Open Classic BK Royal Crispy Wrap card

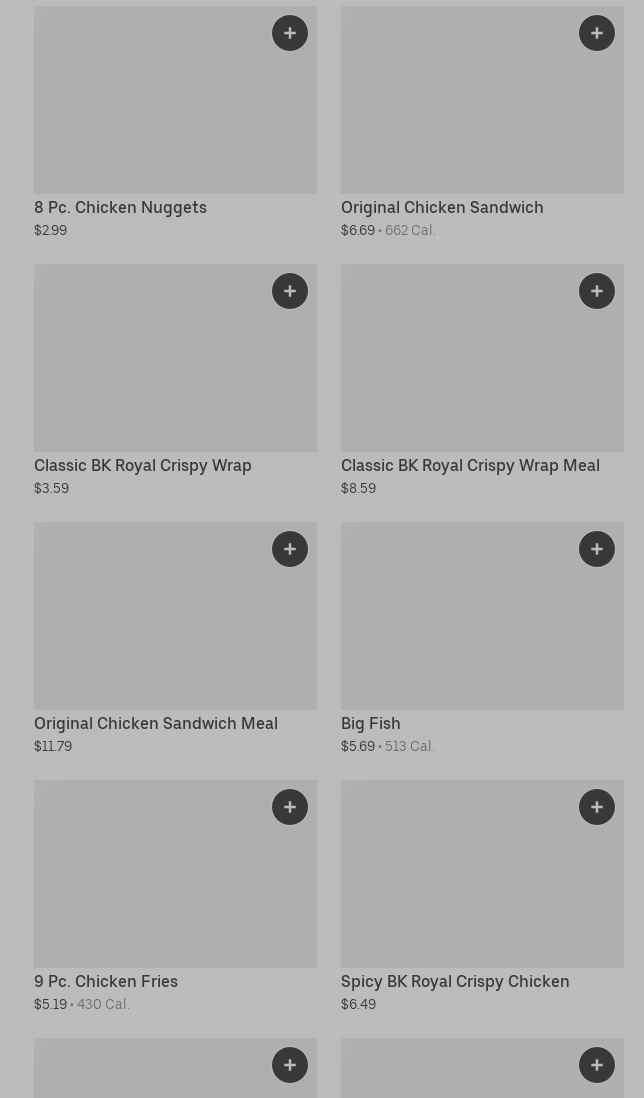[x=150, y=370]
